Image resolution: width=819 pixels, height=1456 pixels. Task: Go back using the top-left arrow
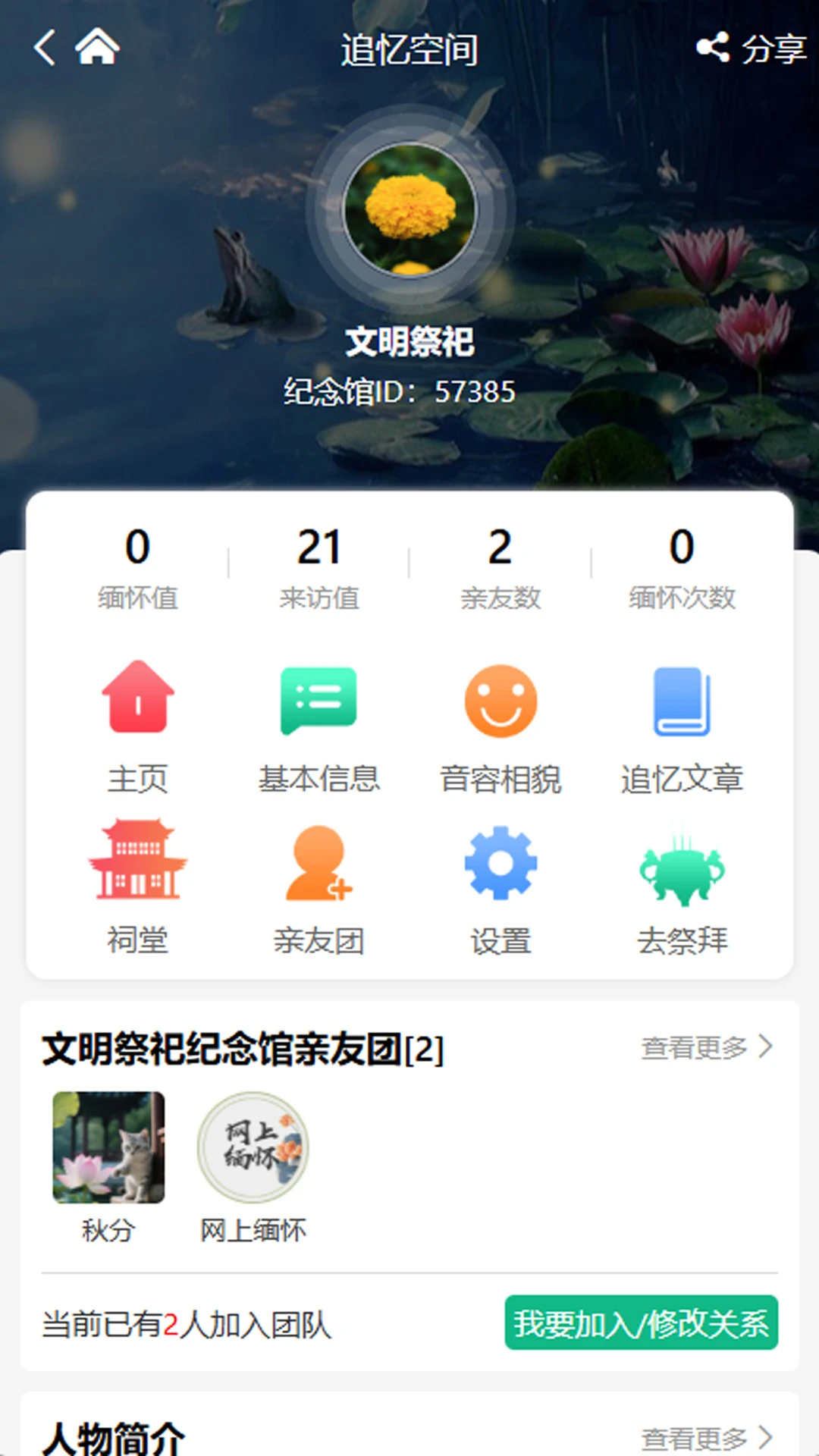(x=45, y=49)
